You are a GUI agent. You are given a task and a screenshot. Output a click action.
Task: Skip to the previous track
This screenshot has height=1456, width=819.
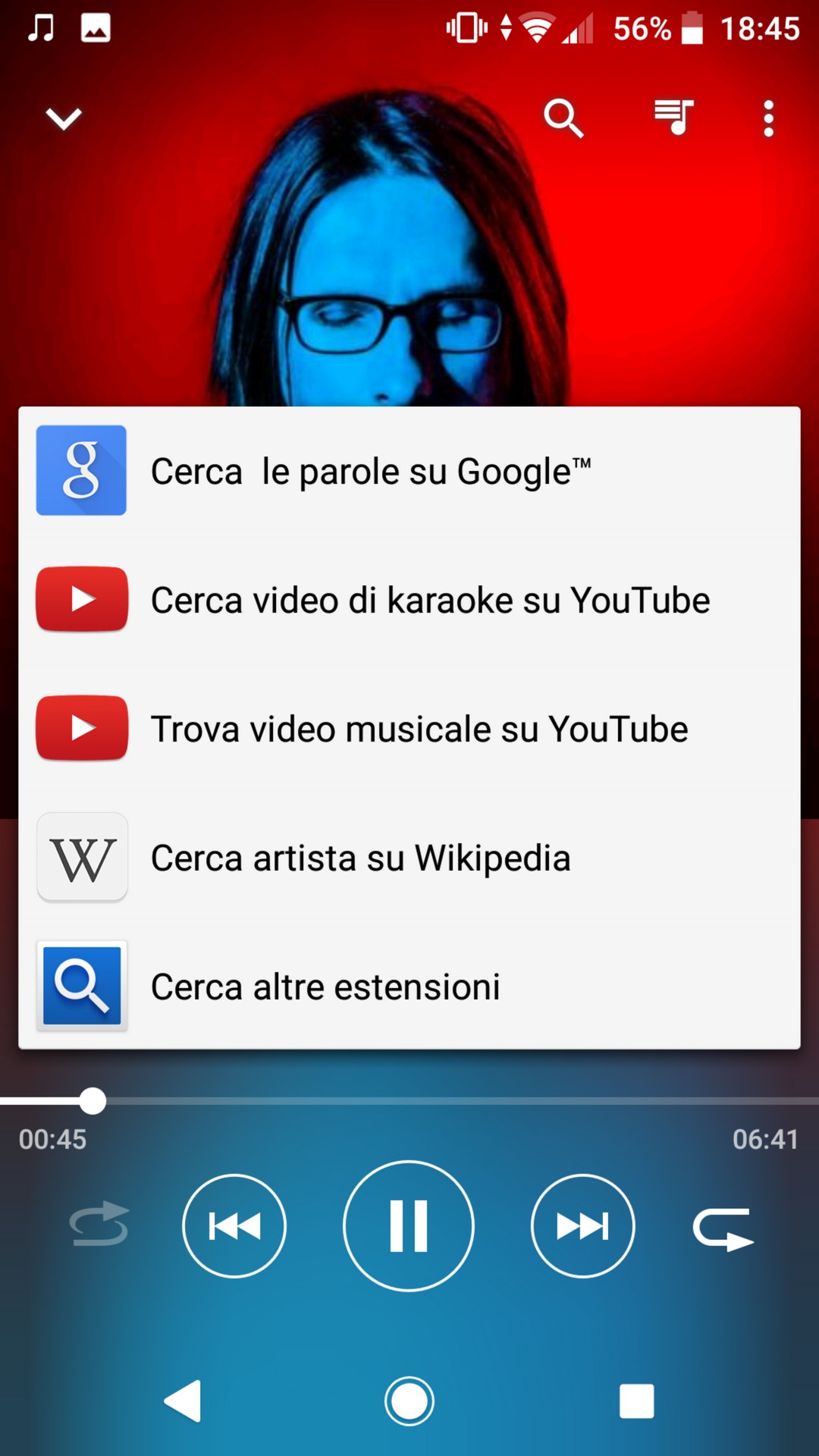(234, 1225)
